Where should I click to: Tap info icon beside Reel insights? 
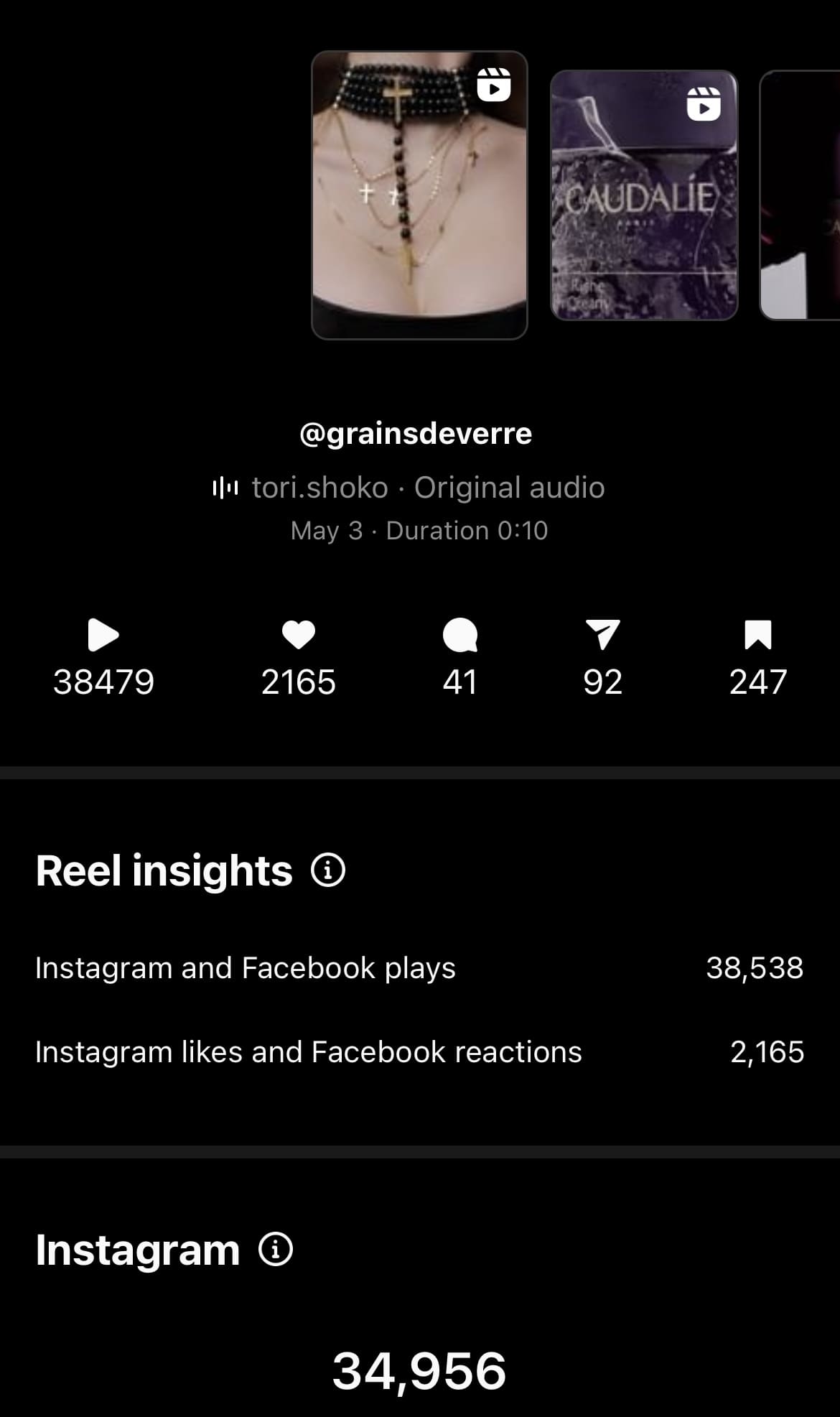click(x=328, y=870)
